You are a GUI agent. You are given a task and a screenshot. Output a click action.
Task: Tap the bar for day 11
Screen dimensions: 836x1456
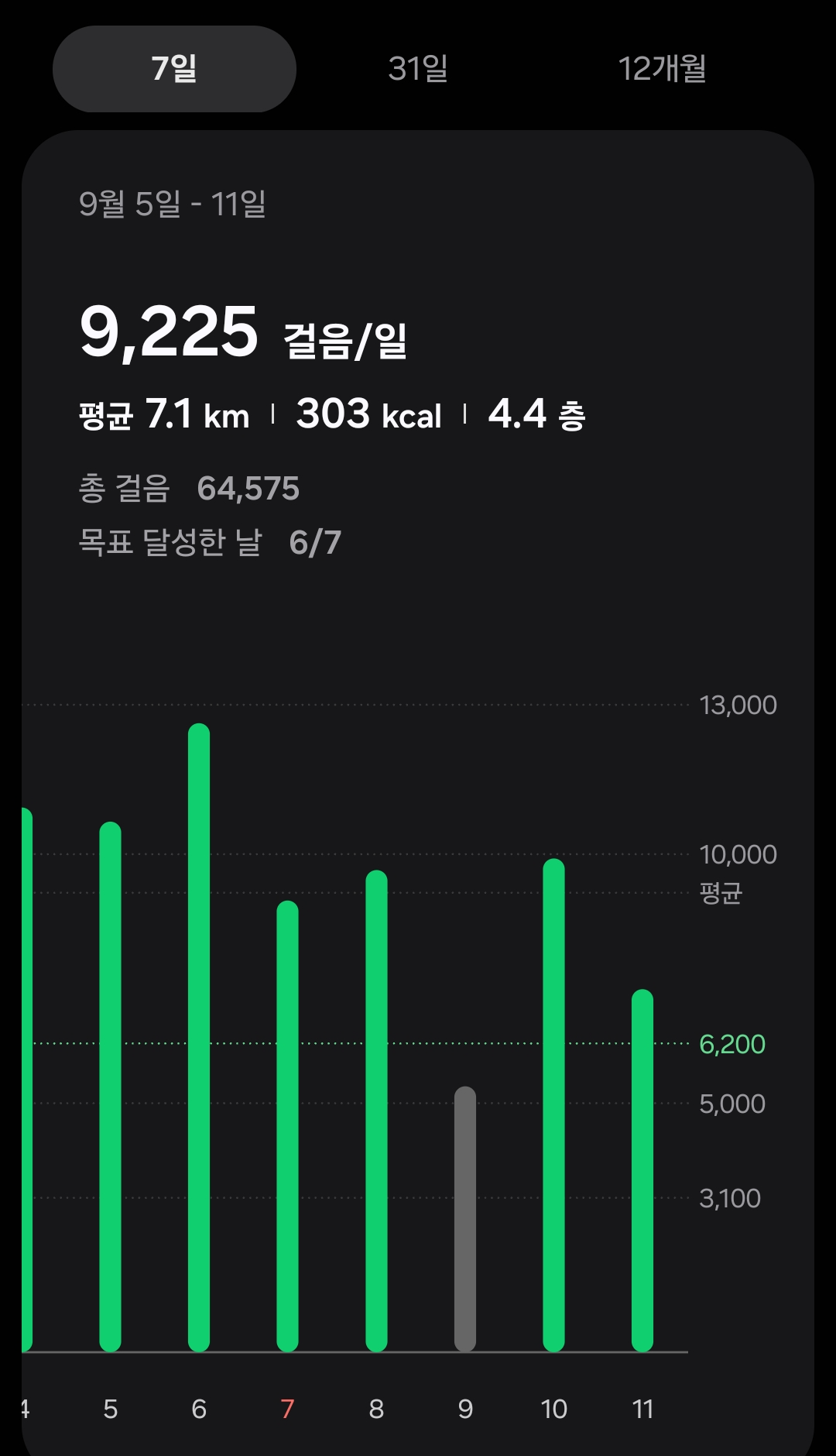(x=642, y=1170)
